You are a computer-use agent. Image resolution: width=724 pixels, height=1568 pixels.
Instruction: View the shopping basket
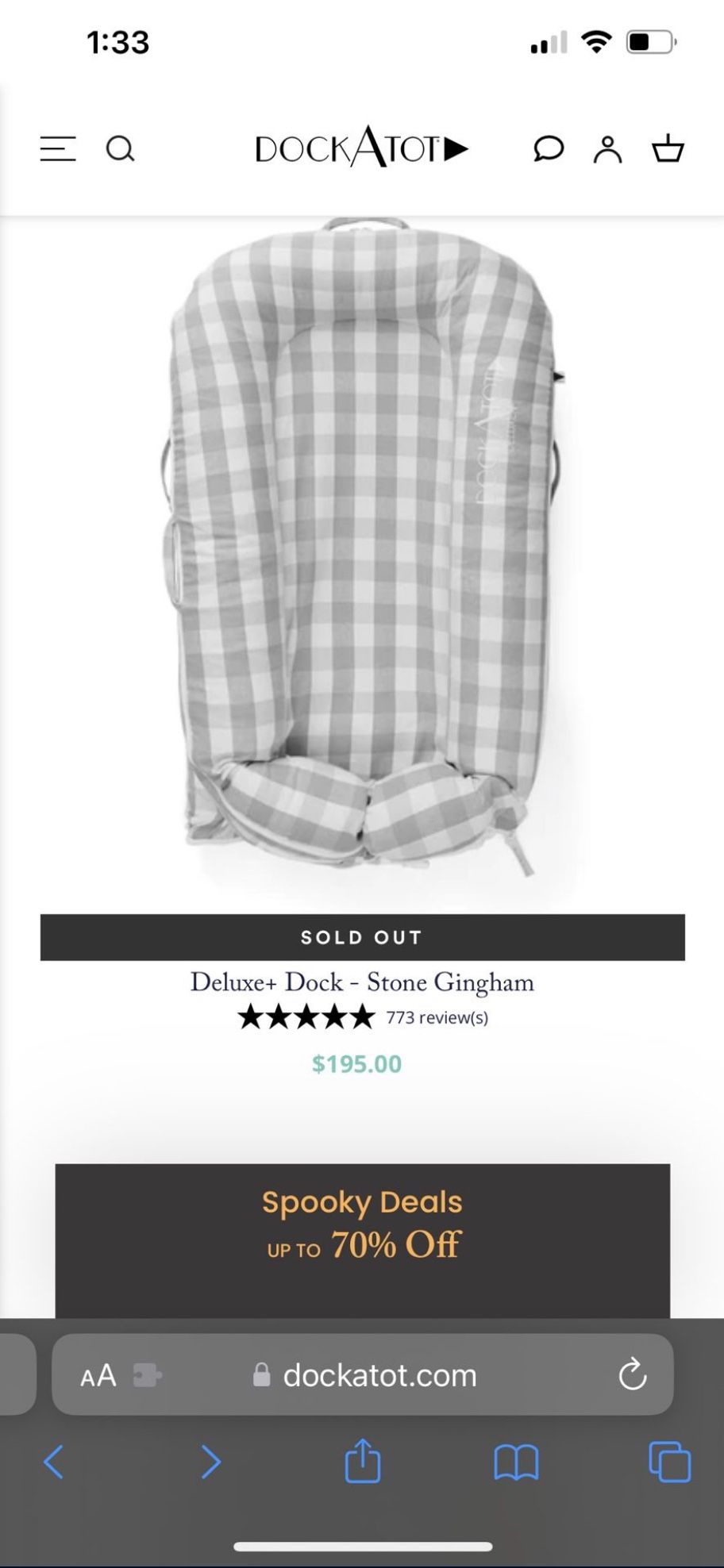[x=668, y=148]
